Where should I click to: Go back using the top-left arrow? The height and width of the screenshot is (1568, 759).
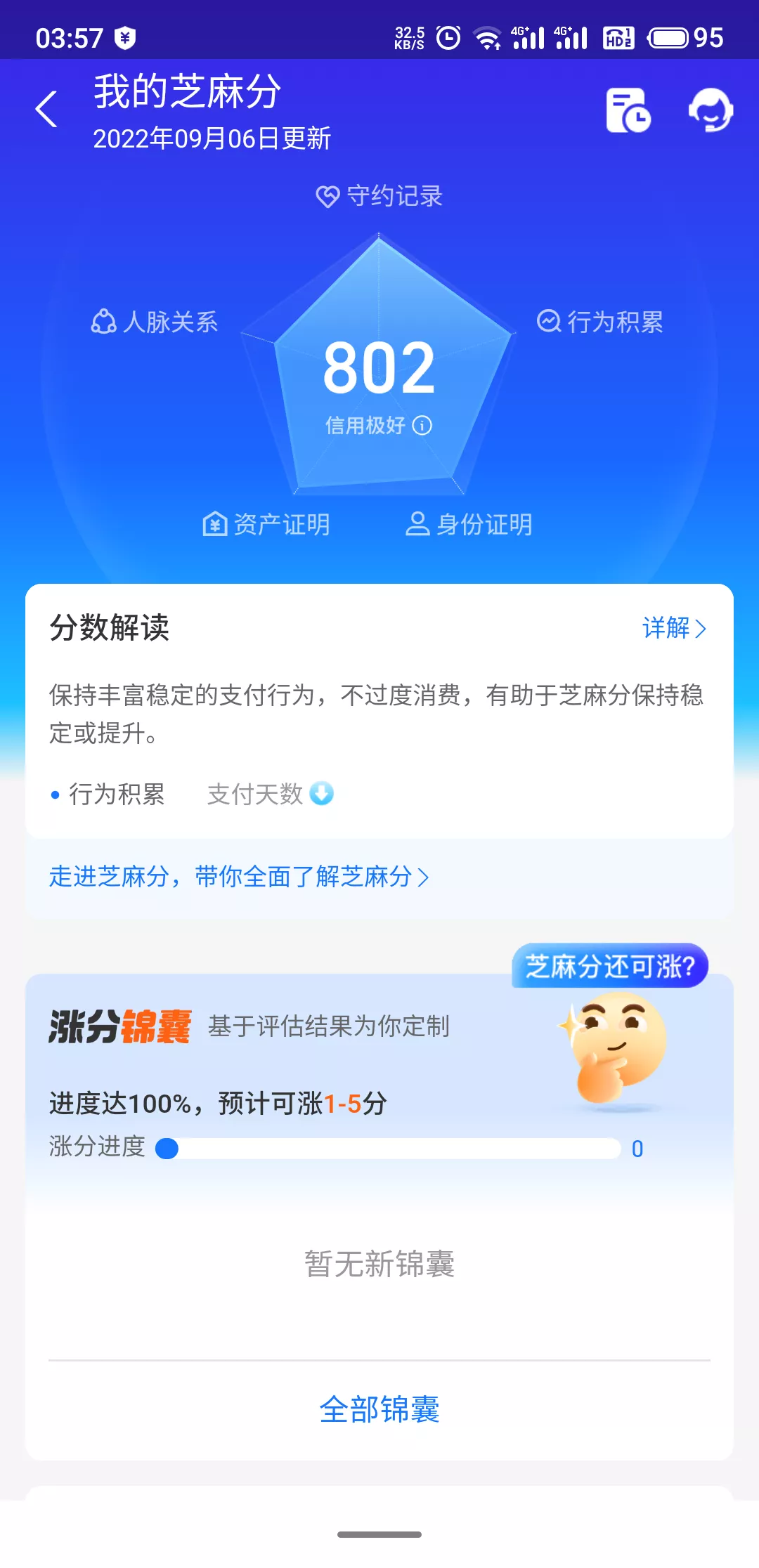(46, 110)
